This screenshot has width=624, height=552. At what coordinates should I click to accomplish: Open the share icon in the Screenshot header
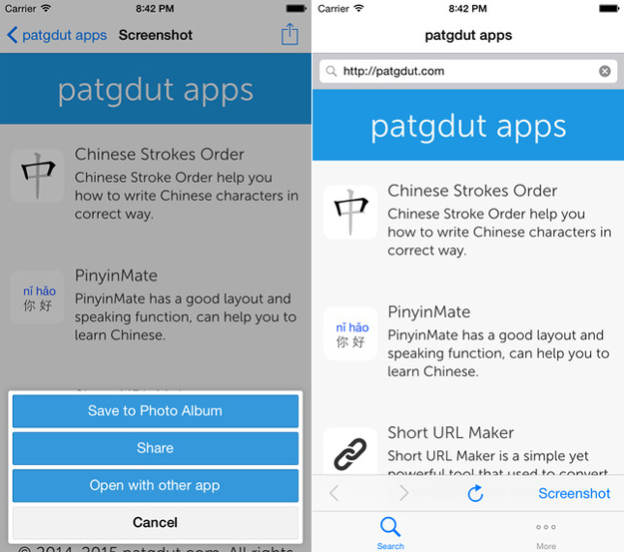coord(290,34)
